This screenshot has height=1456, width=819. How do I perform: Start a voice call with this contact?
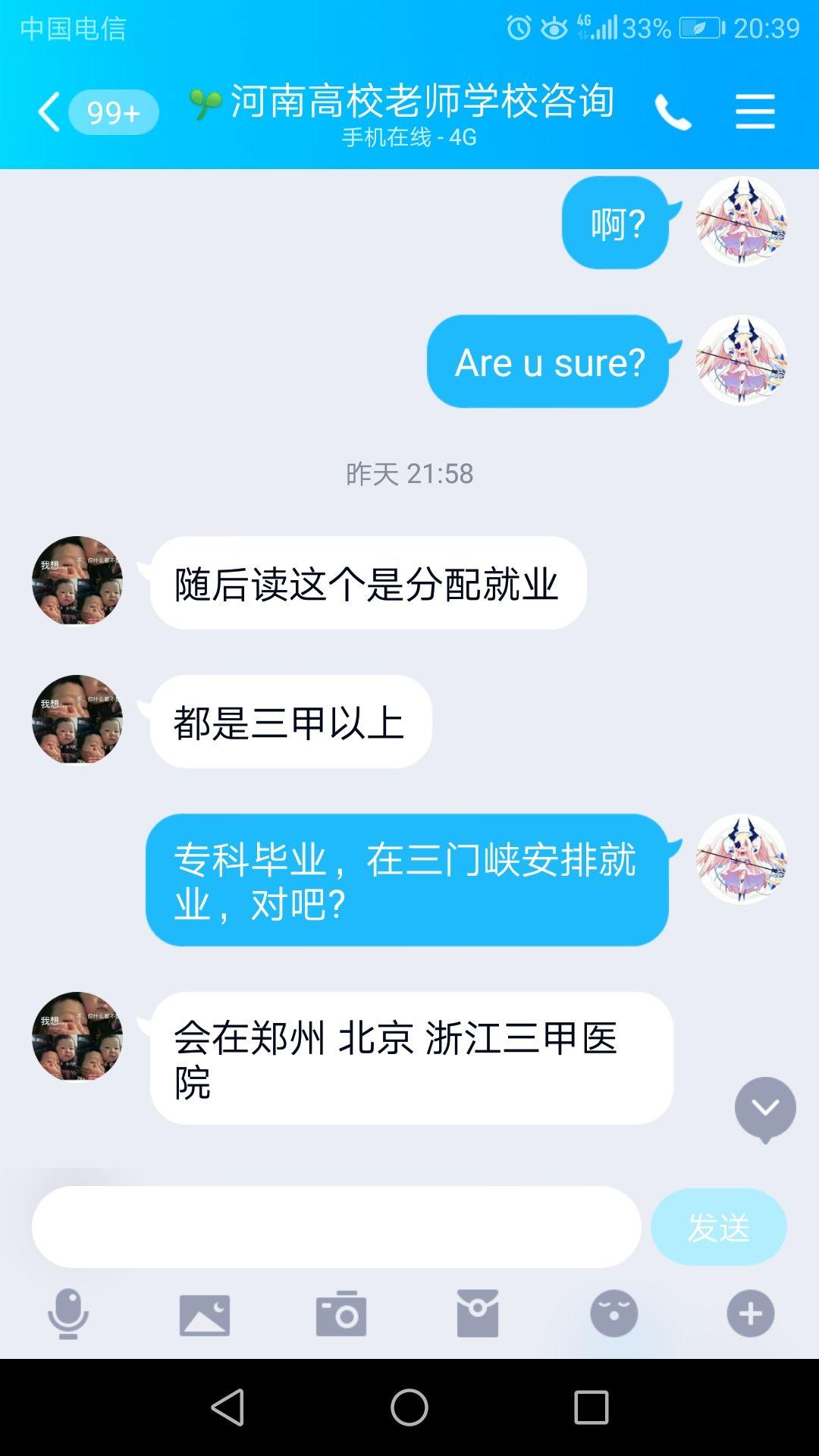pos(673,112)
